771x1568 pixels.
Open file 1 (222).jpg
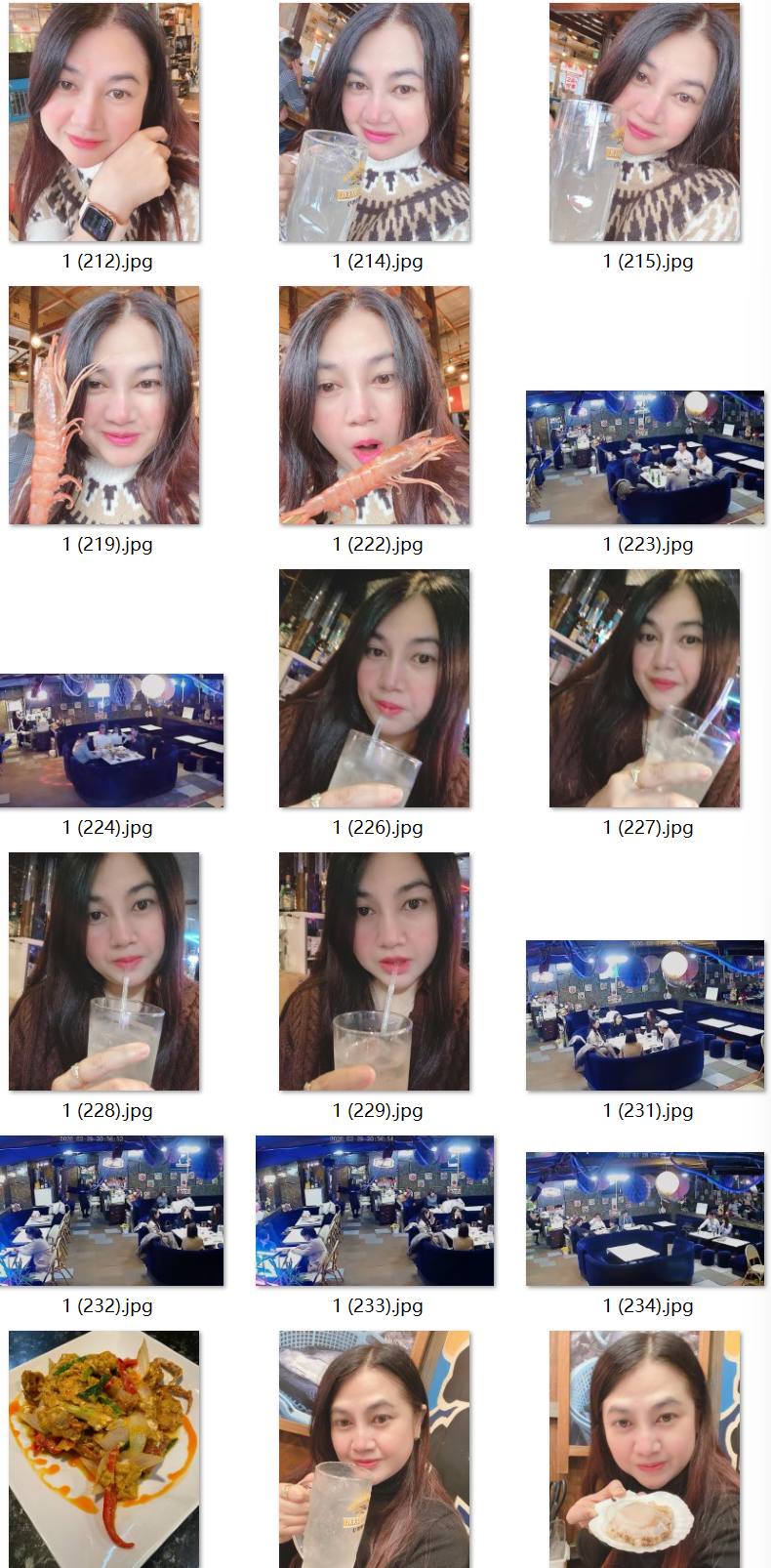click(x=375, y=406)
